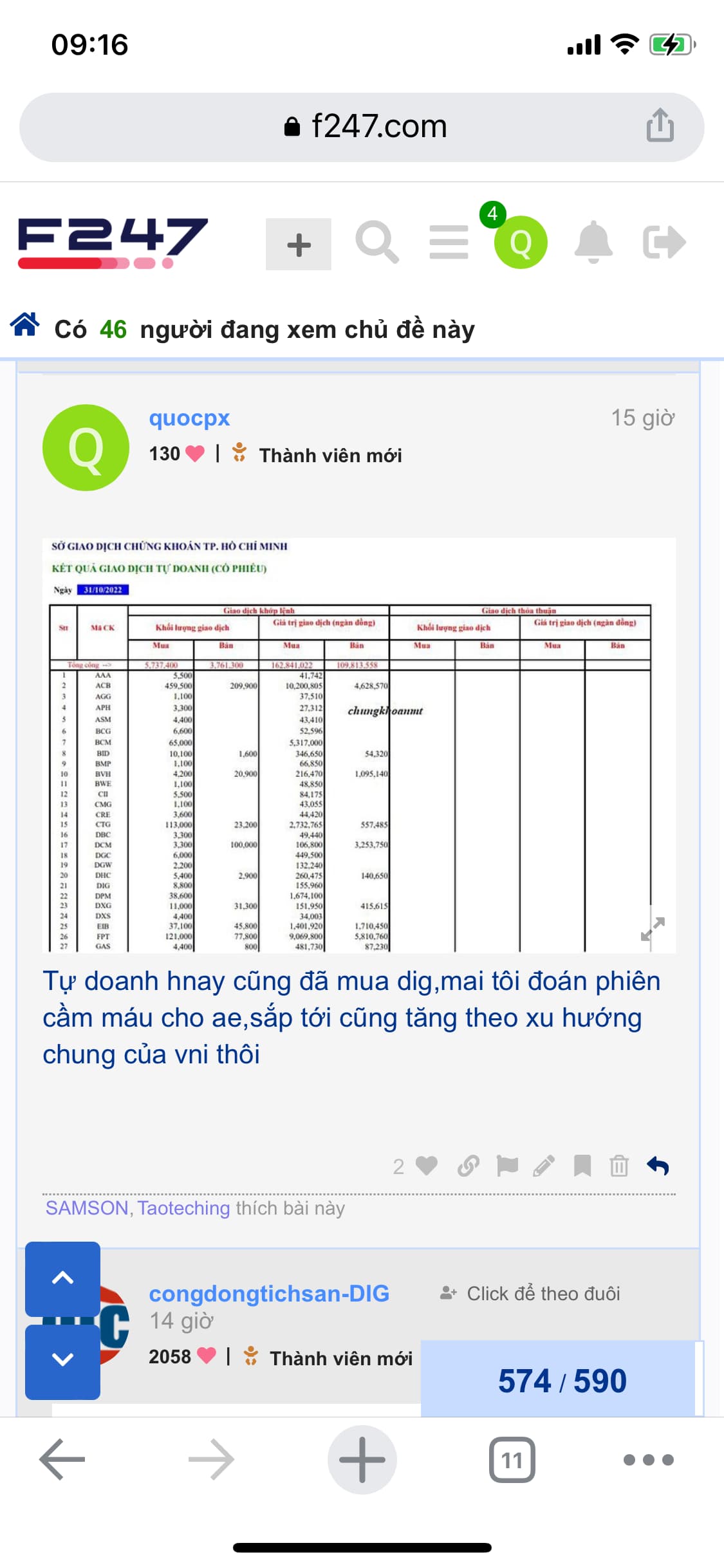Flag quocpx's post
Screen dimensions: 724x1568
pyautogui.click(x=507, y=1166)
